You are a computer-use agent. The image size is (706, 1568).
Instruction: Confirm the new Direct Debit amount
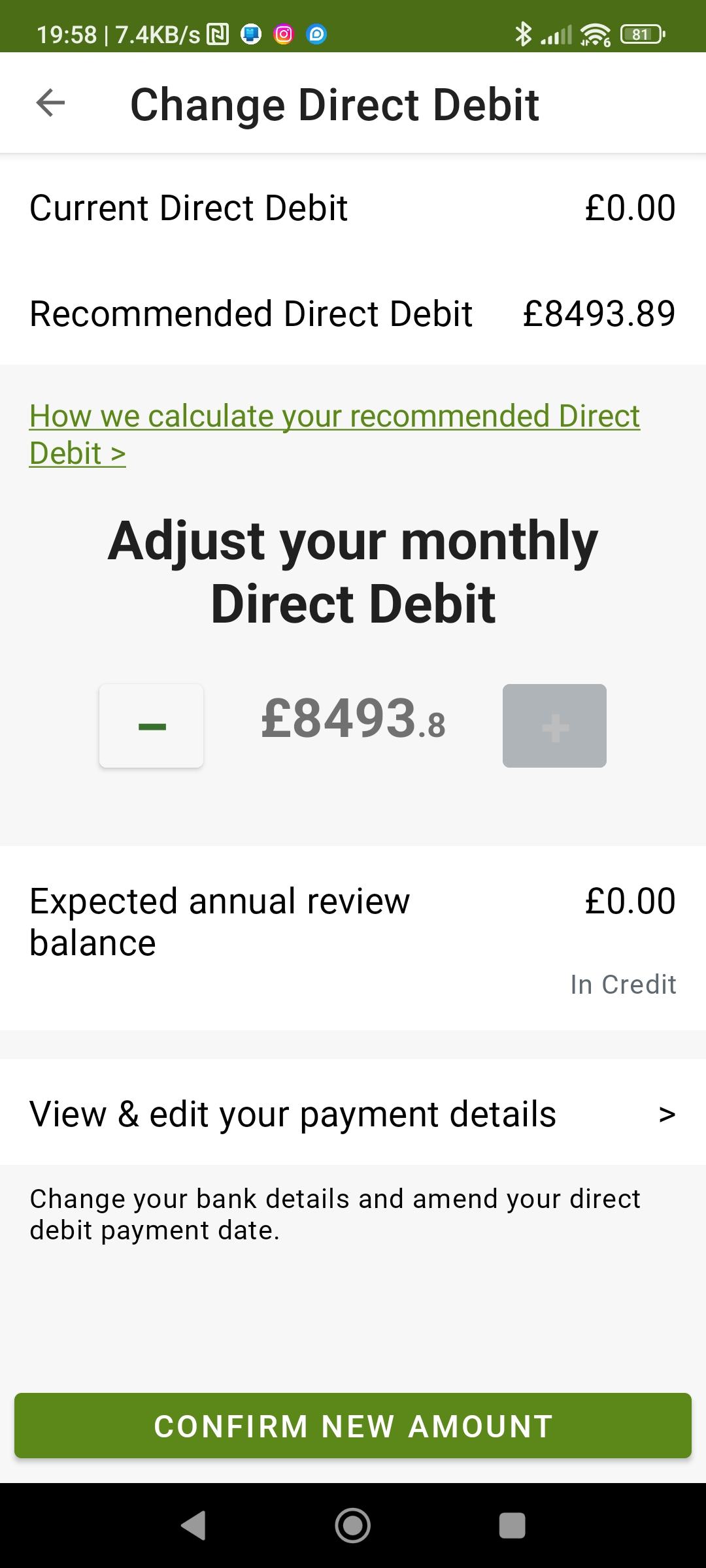pyautogui.click(x=353, y=1426)
